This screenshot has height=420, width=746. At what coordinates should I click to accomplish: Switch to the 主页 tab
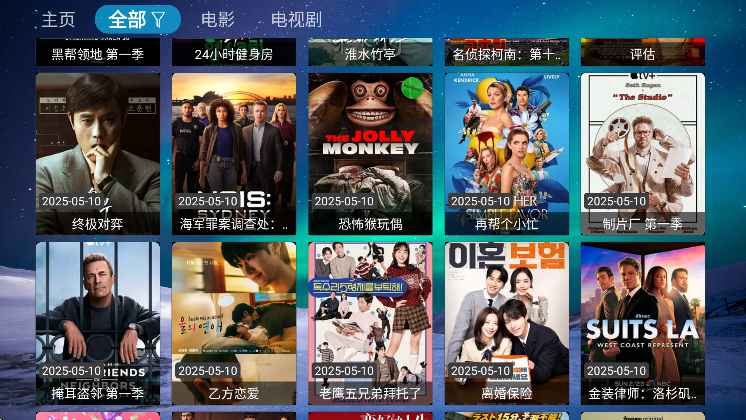pos(58,19)
